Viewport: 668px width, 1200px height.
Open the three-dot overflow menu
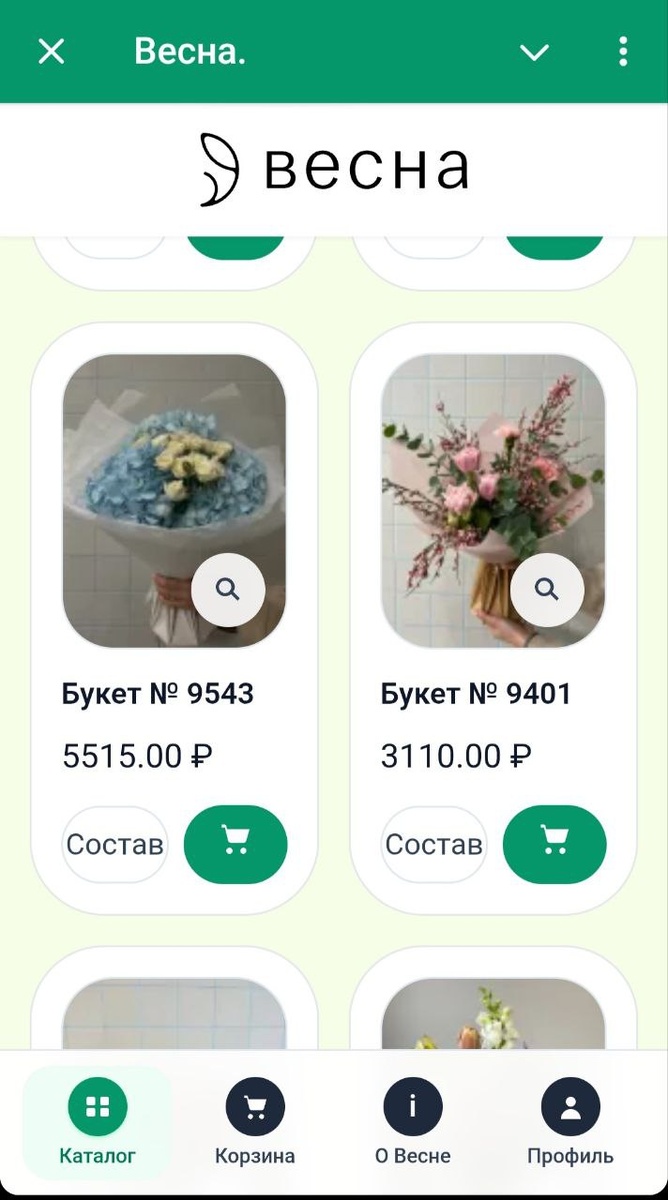tap(623, 52)
